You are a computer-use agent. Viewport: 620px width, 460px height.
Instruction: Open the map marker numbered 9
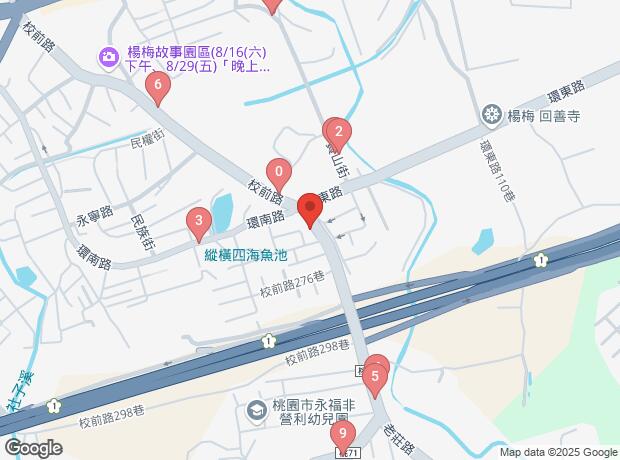point(343,435)
